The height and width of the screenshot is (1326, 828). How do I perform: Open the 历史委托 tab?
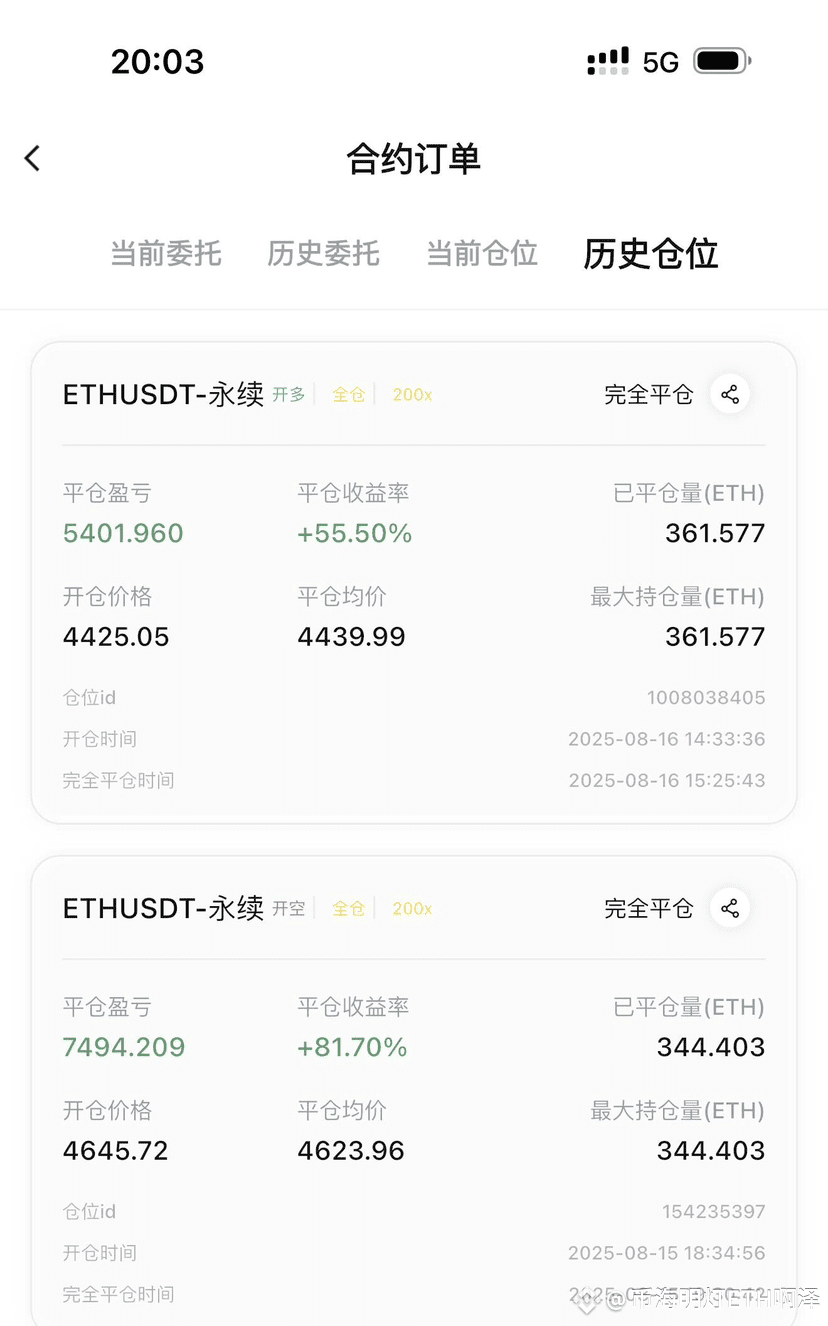coord(324,254)
